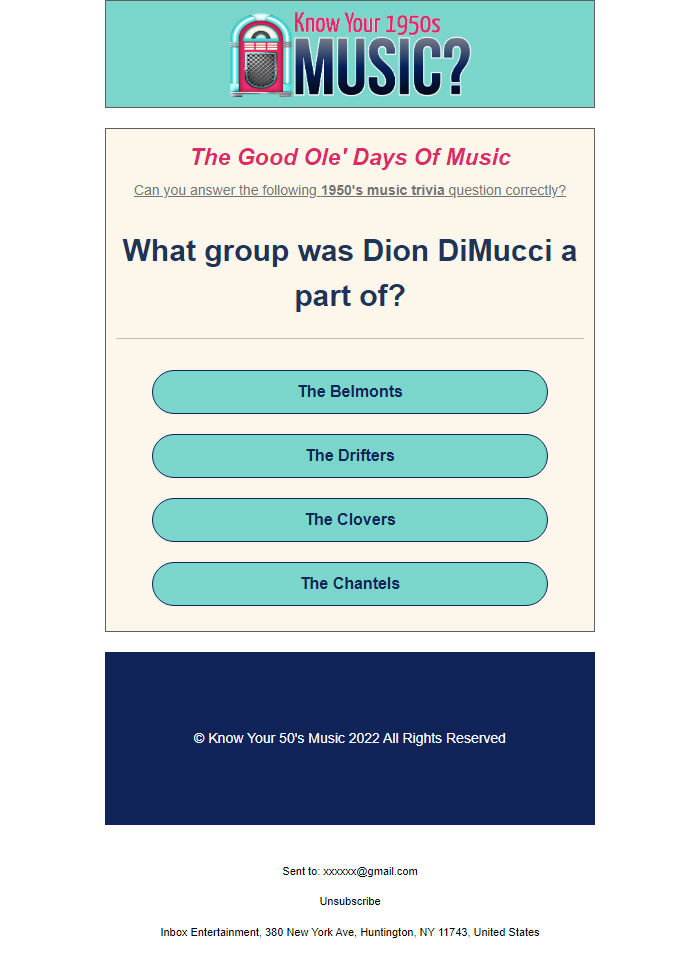Select The Belmonts as the answer
The image size is (700, 979).
(350, 392)
